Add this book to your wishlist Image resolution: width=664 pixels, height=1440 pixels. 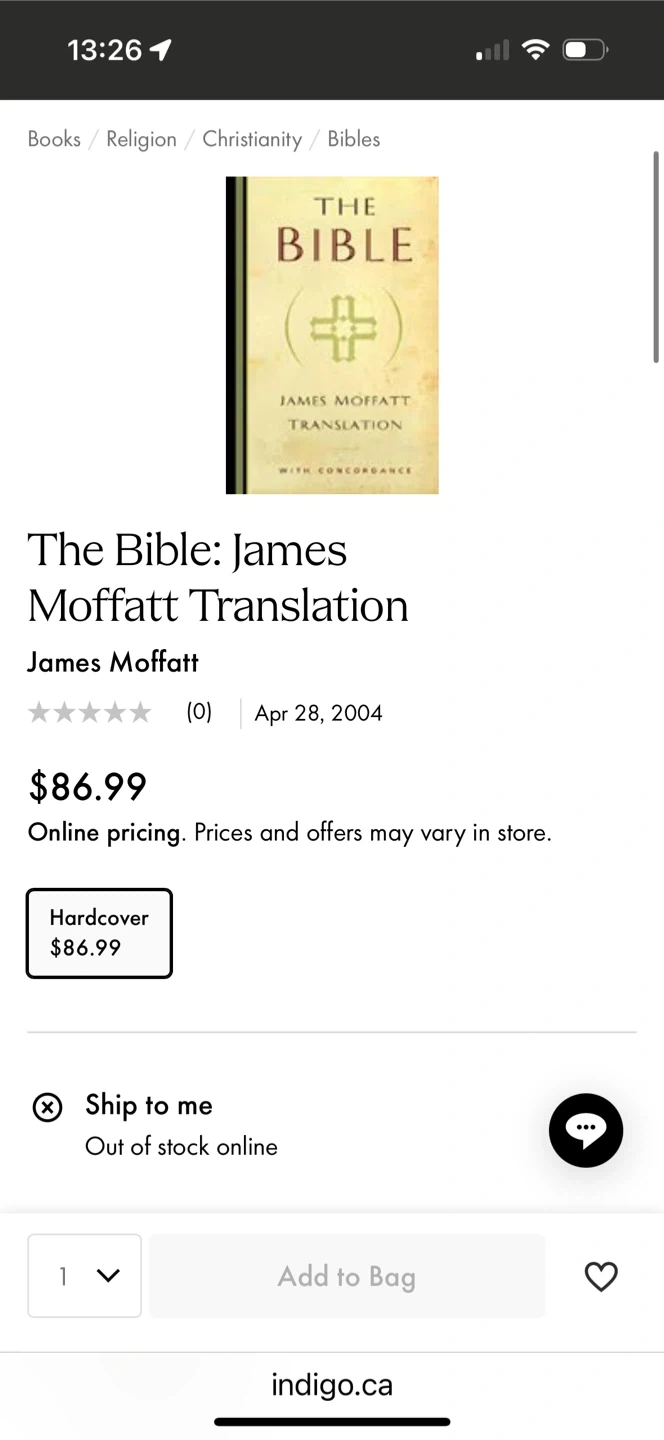tap(601, 1276)
